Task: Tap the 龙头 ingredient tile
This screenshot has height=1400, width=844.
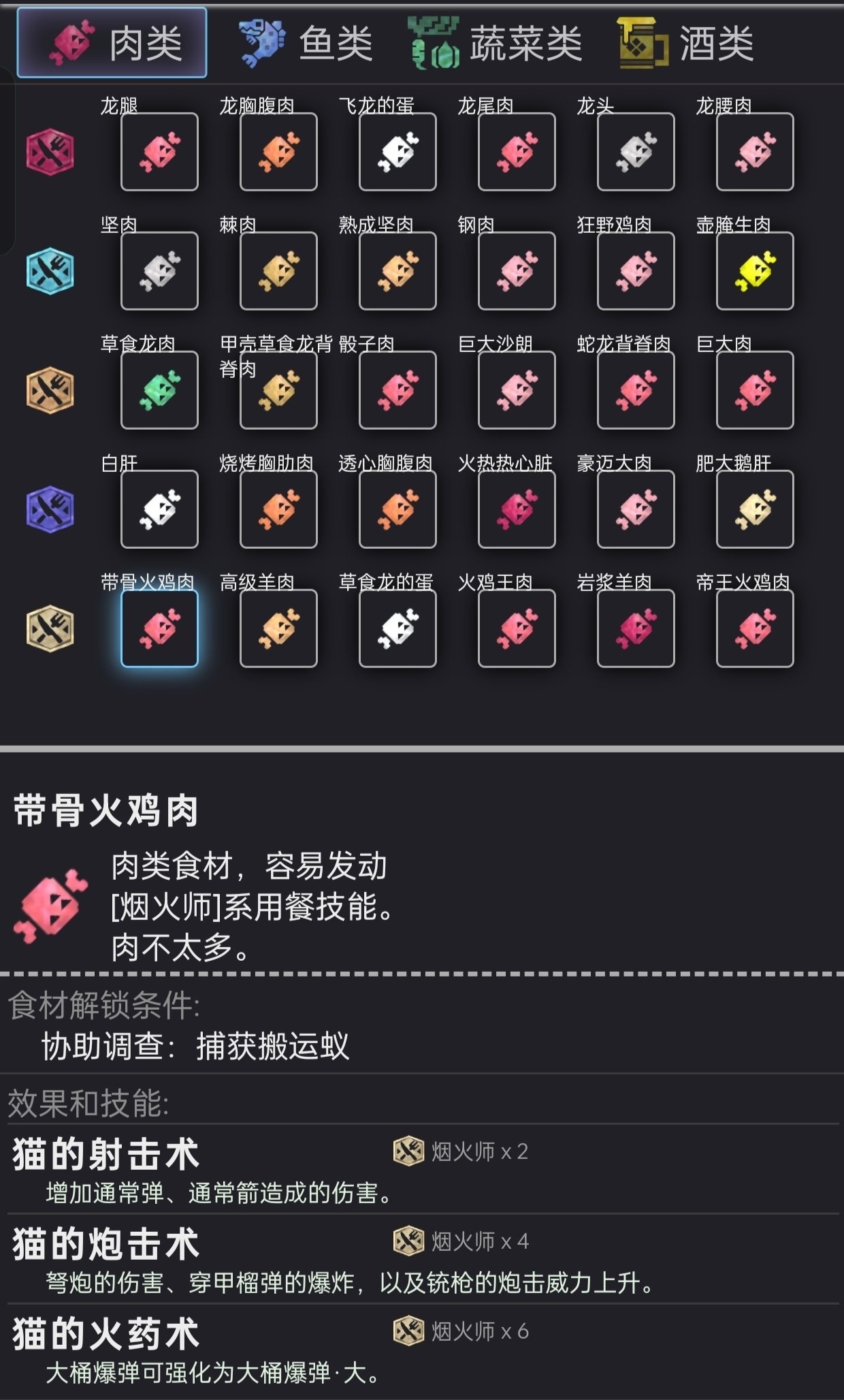Action: pos(636,152)
